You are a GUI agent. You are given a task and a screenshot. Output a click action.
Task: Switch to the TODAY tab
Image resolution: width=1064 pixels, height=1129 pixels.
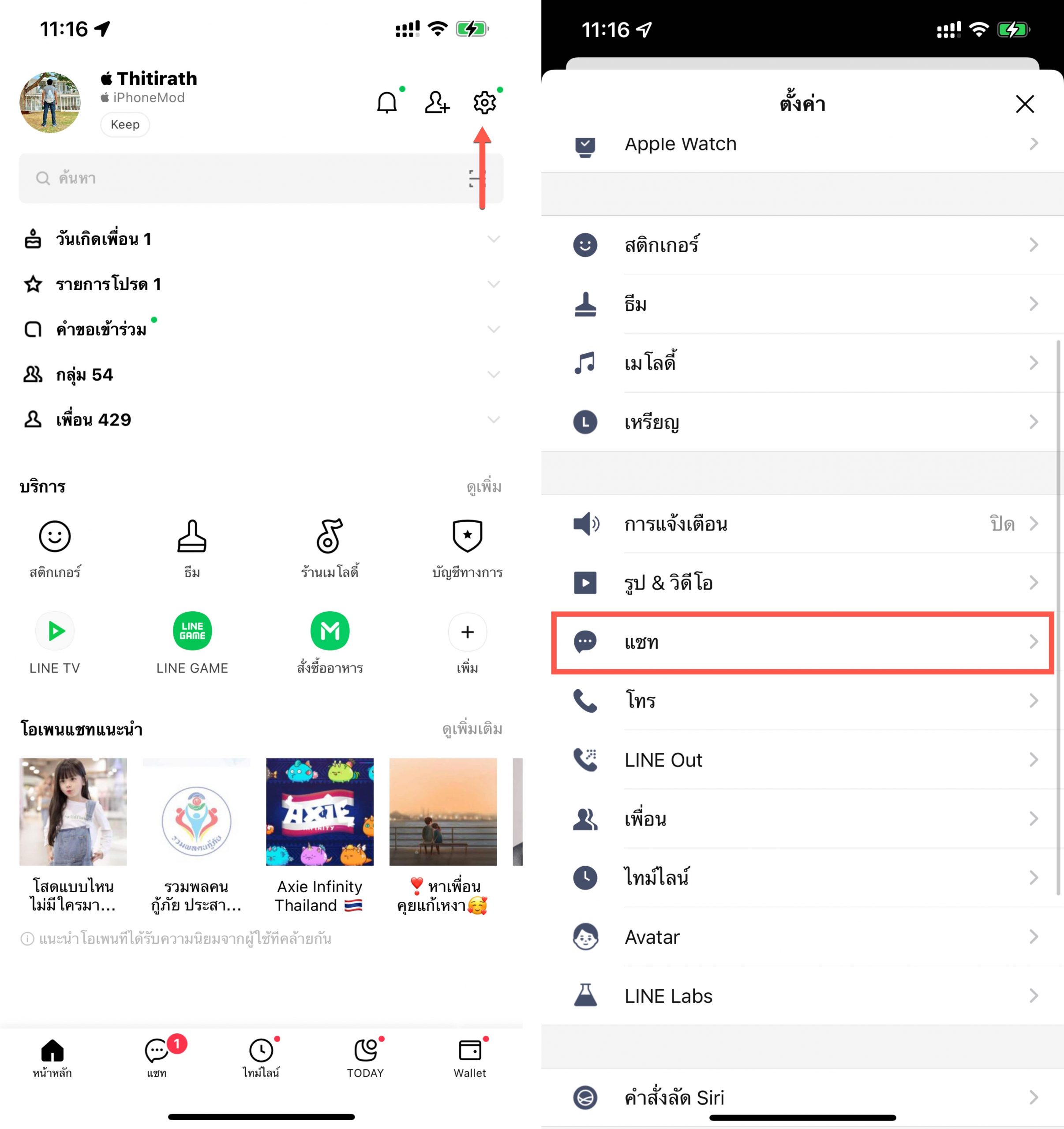point(365,1058)
